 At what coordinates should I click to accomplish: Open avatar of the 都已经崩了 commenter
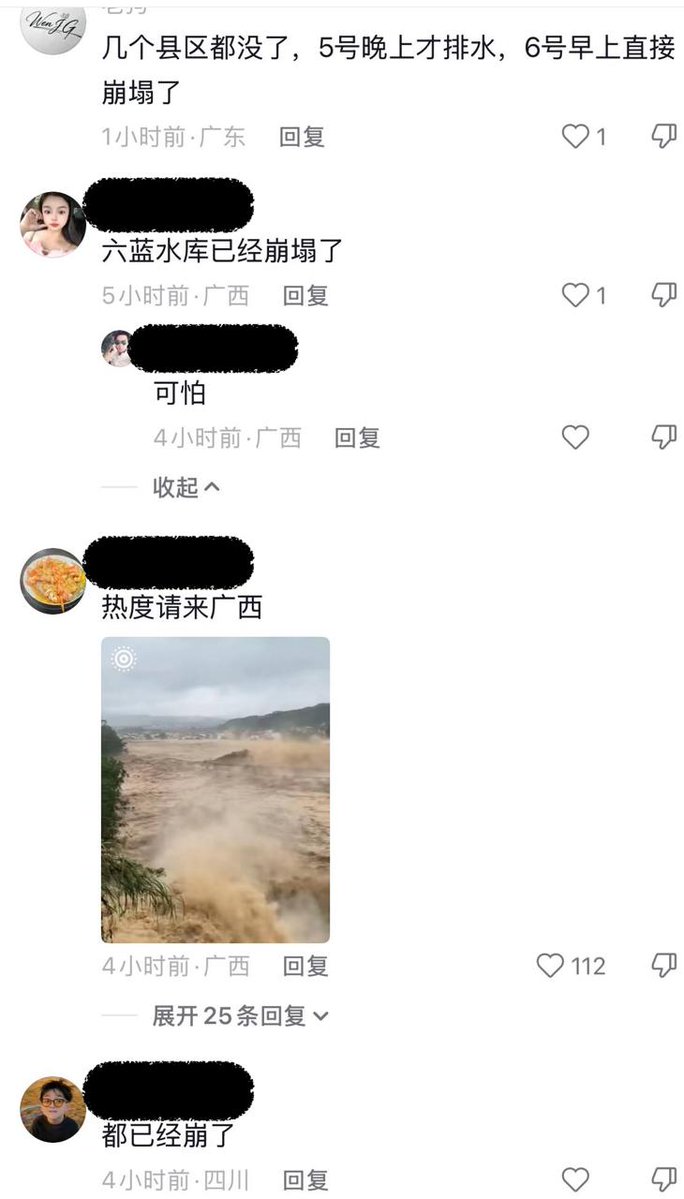(x=53, y=1110)
